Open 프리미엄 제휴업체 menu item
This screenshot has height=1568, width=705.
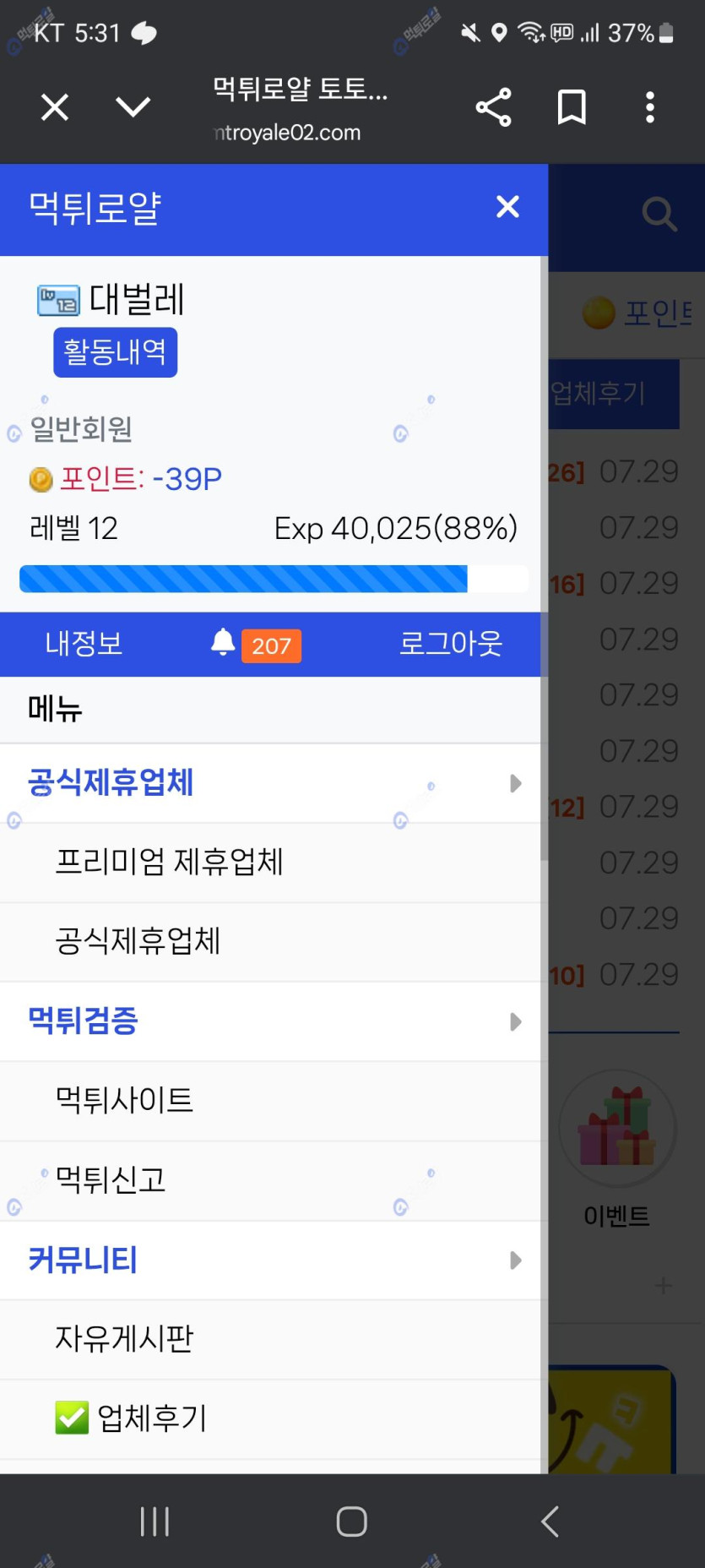point(270,863)
